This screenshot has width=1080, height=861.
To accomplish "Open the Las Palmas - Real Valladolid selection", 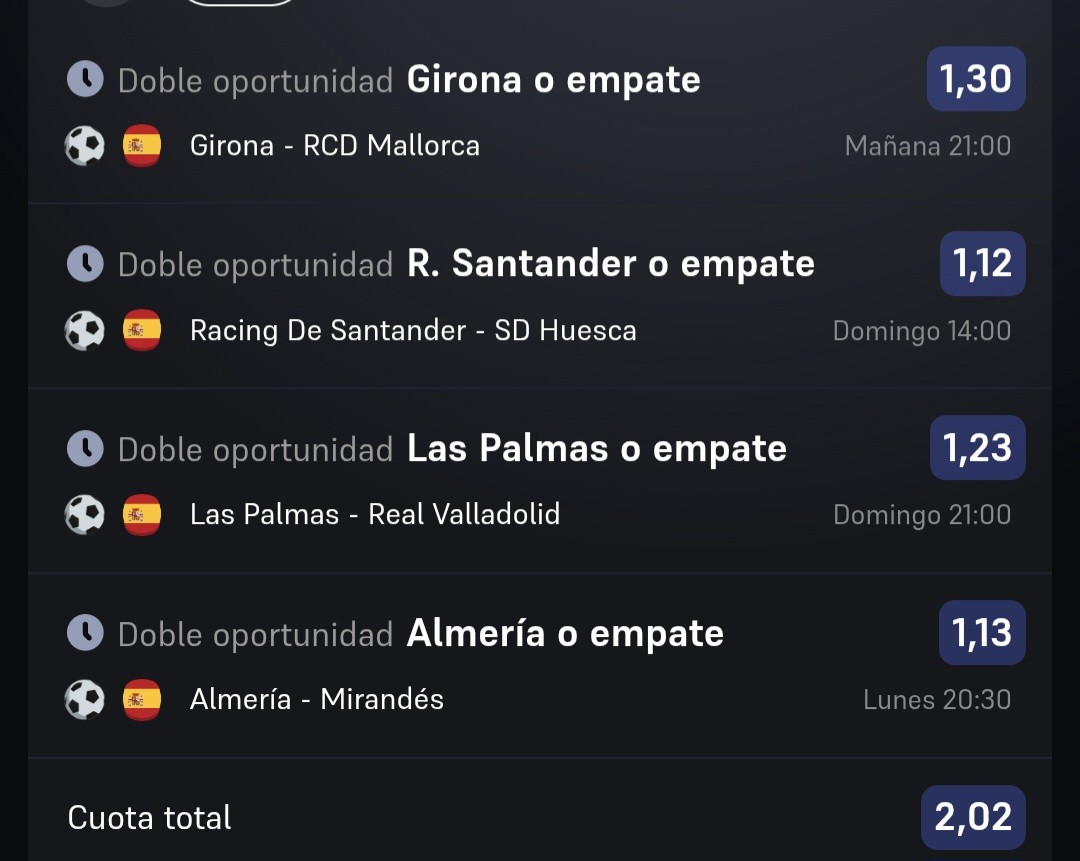I will click(540, 481).
